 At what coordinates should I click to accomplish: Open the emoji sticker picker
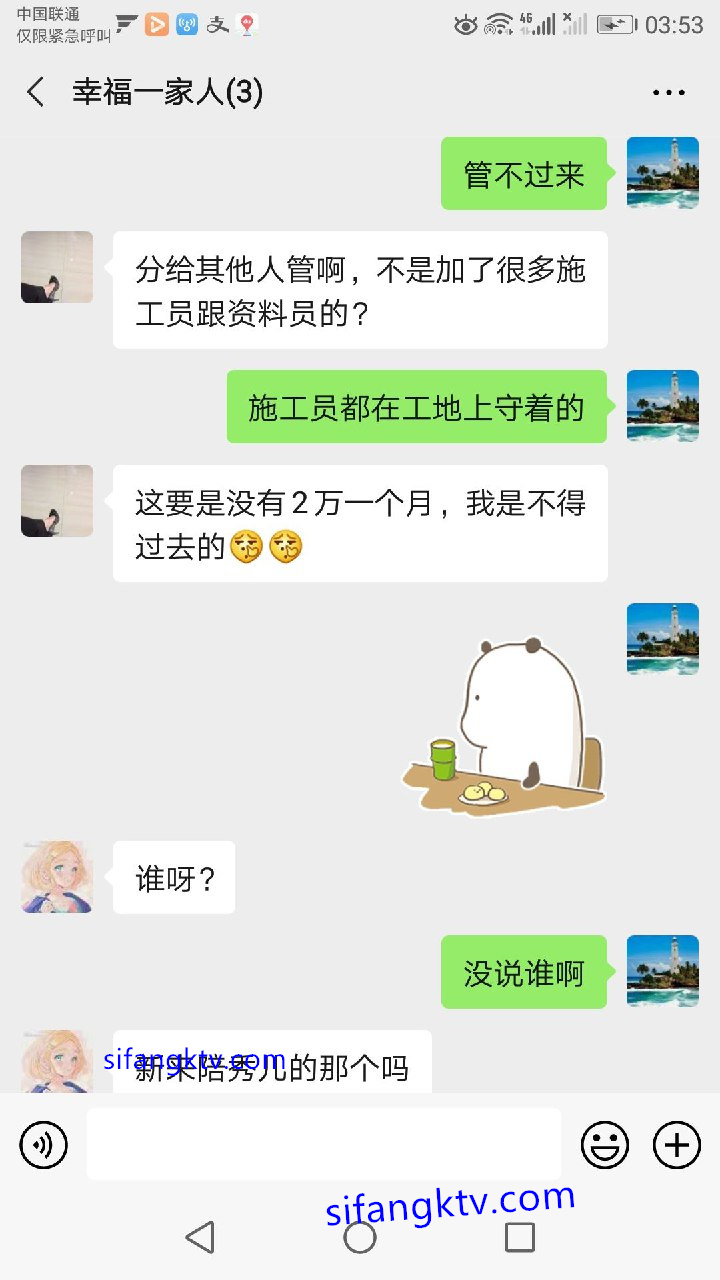tap(605, 1145)
